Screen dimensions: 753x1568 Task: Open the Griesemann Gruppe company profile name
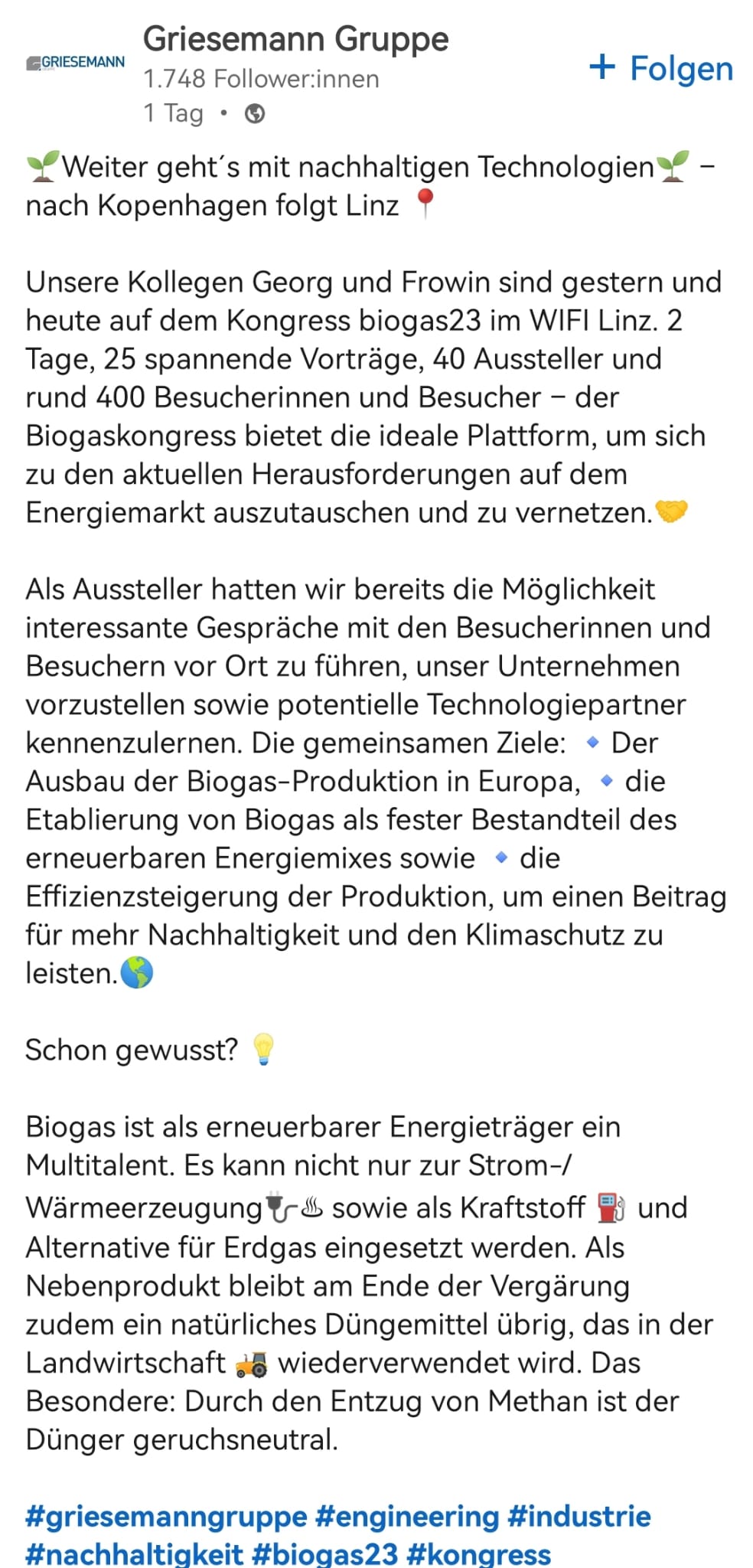tap(295, 39)
